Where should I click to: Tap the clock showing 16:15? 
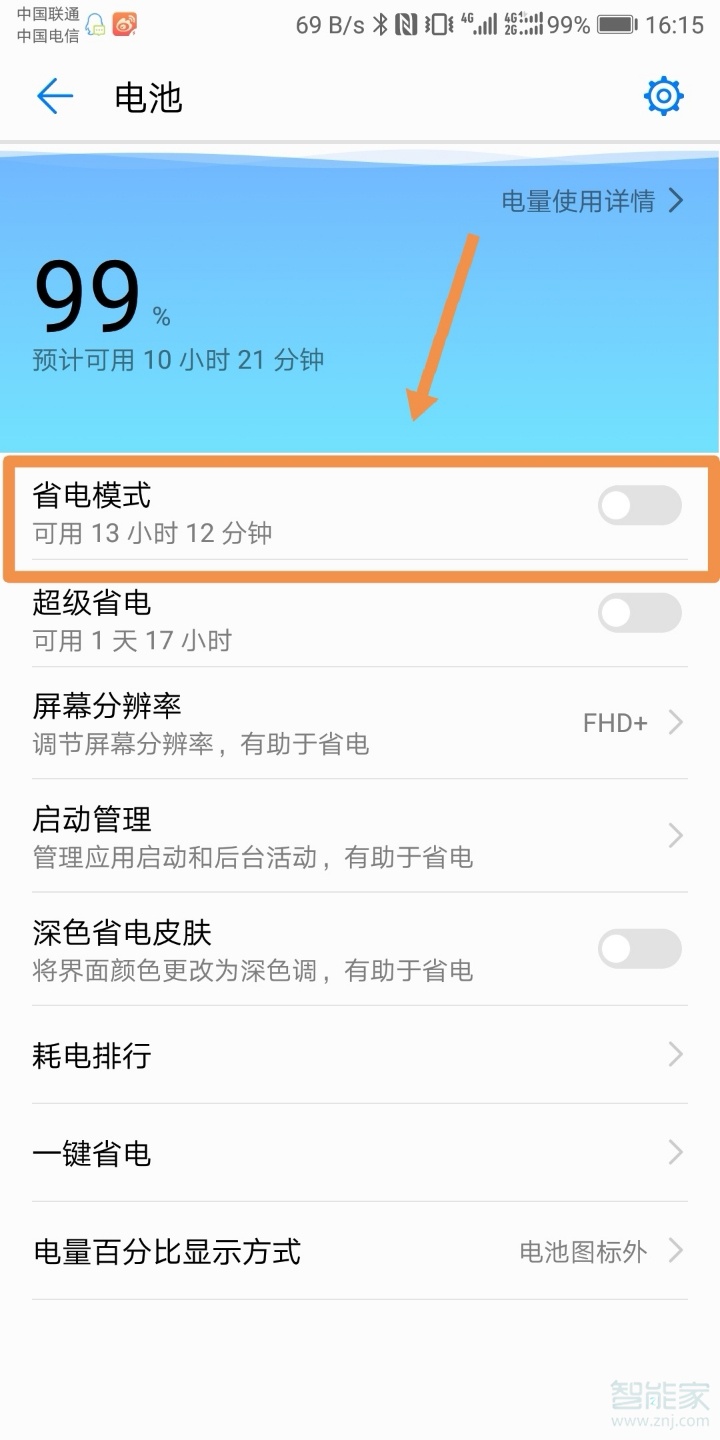tap(673, 25)
